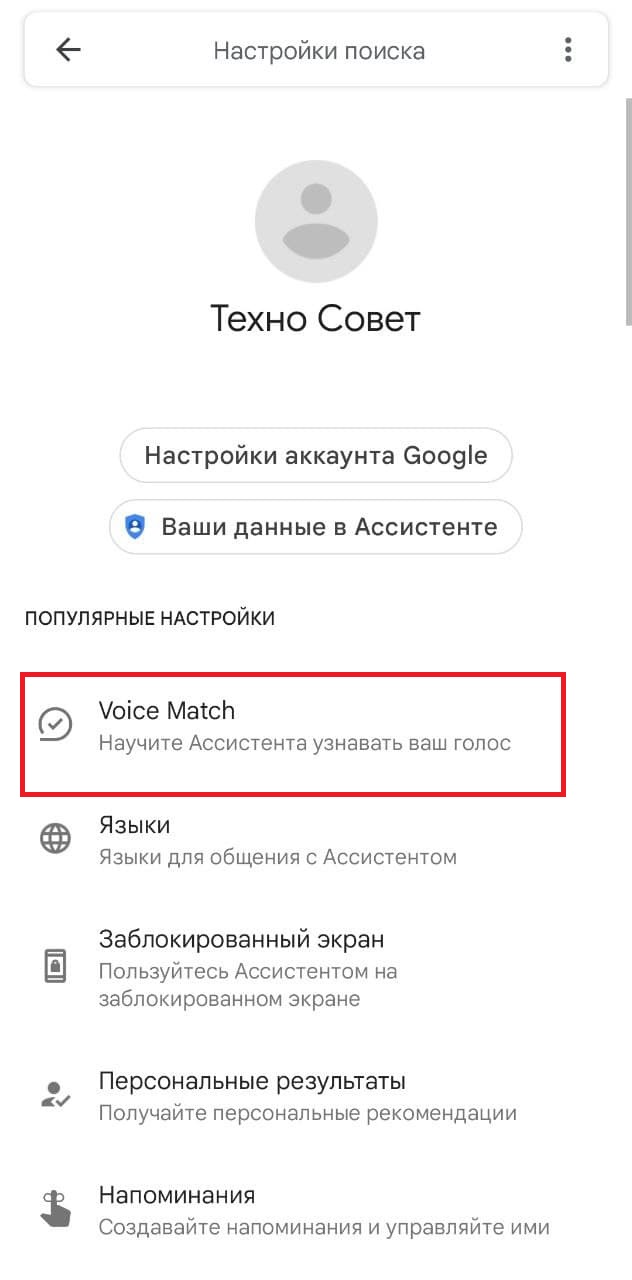This screenshot has height=1280, width=632.
Task: Open Voice Match settings
Action: 294,726
